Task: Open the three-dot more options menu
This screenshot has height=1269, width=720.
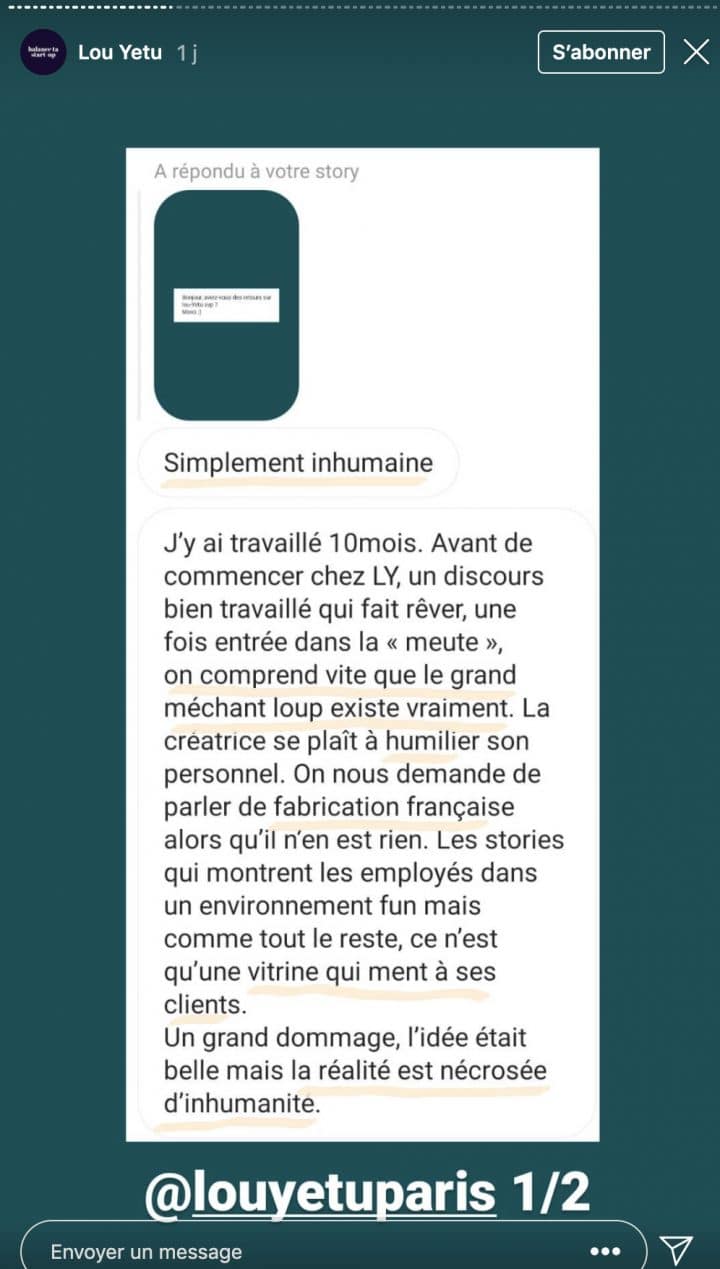Action: (x=605, y=1251)
